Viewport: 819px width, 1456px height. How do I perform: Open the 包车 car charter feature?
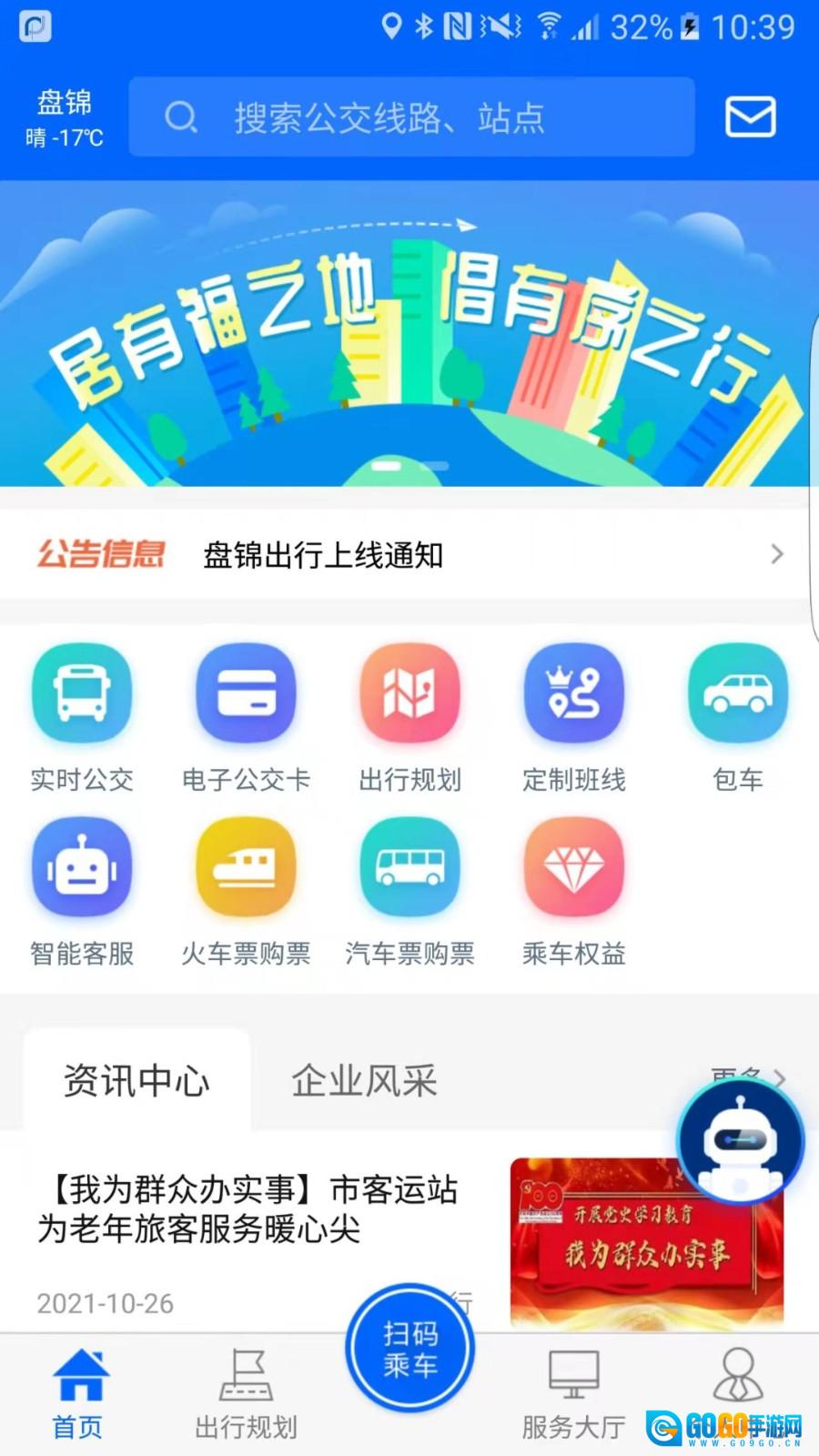point(737,693)
